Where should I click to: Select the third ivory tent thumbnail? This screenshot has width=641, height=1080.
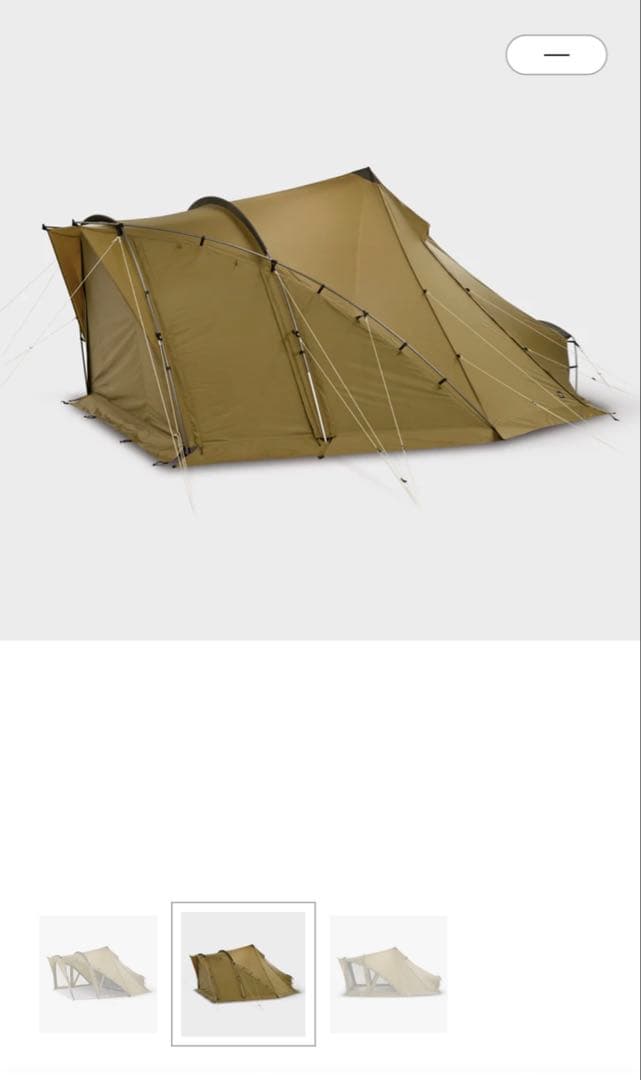coord(388,973)
